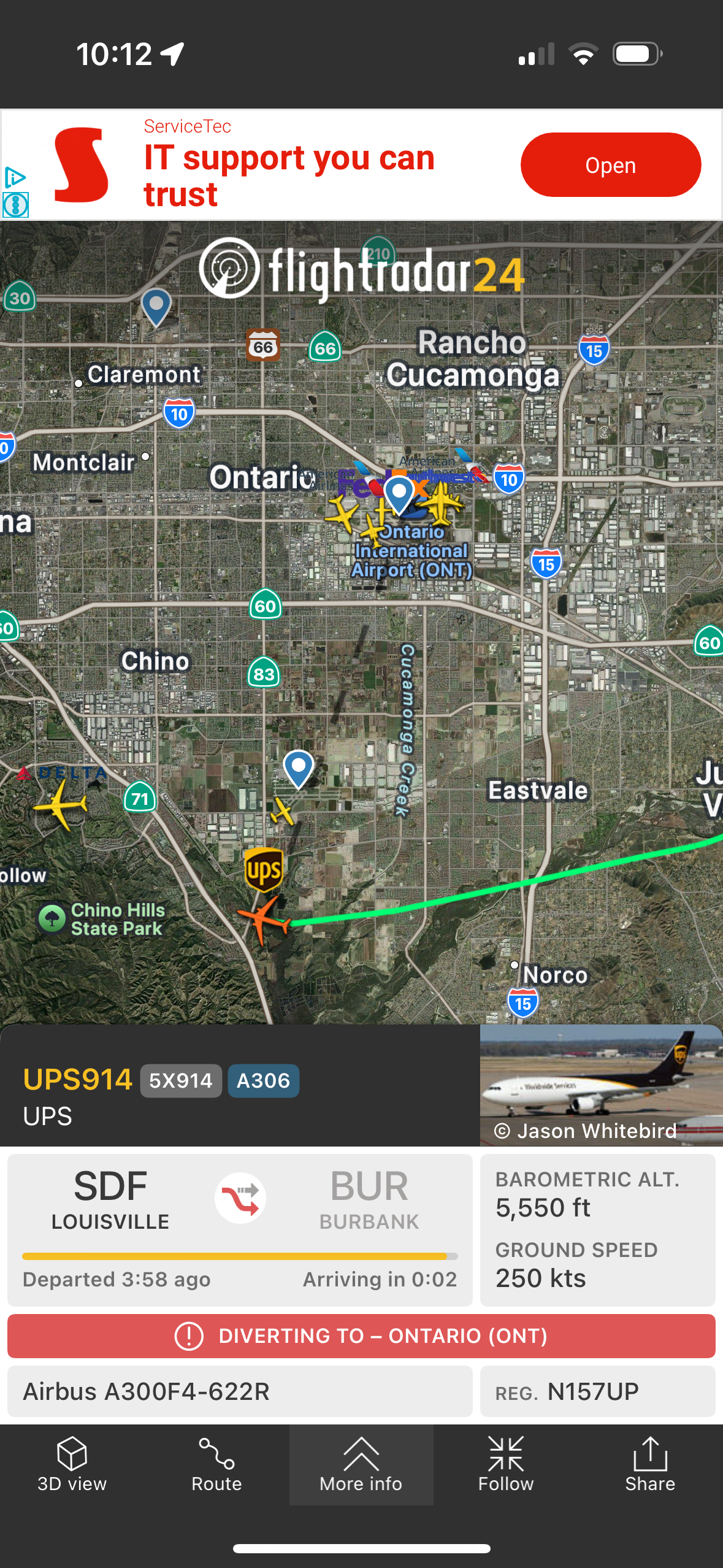This screenshot has width=723, height=1568.
Task: Open the UPS aircraft photo
Action: click(600, 1084)
